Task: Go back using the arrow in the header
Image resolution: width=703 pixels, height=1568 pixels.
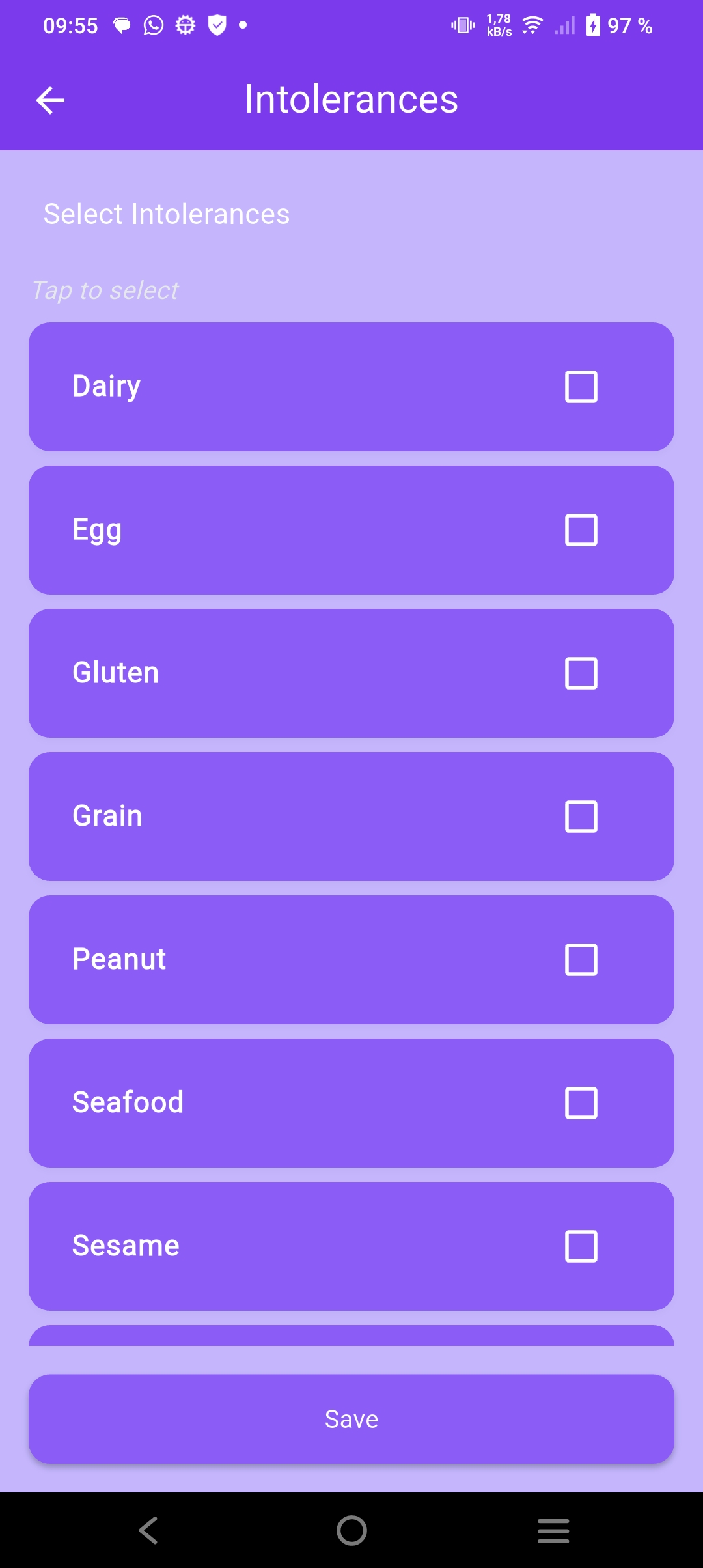Action: (49, 99)
